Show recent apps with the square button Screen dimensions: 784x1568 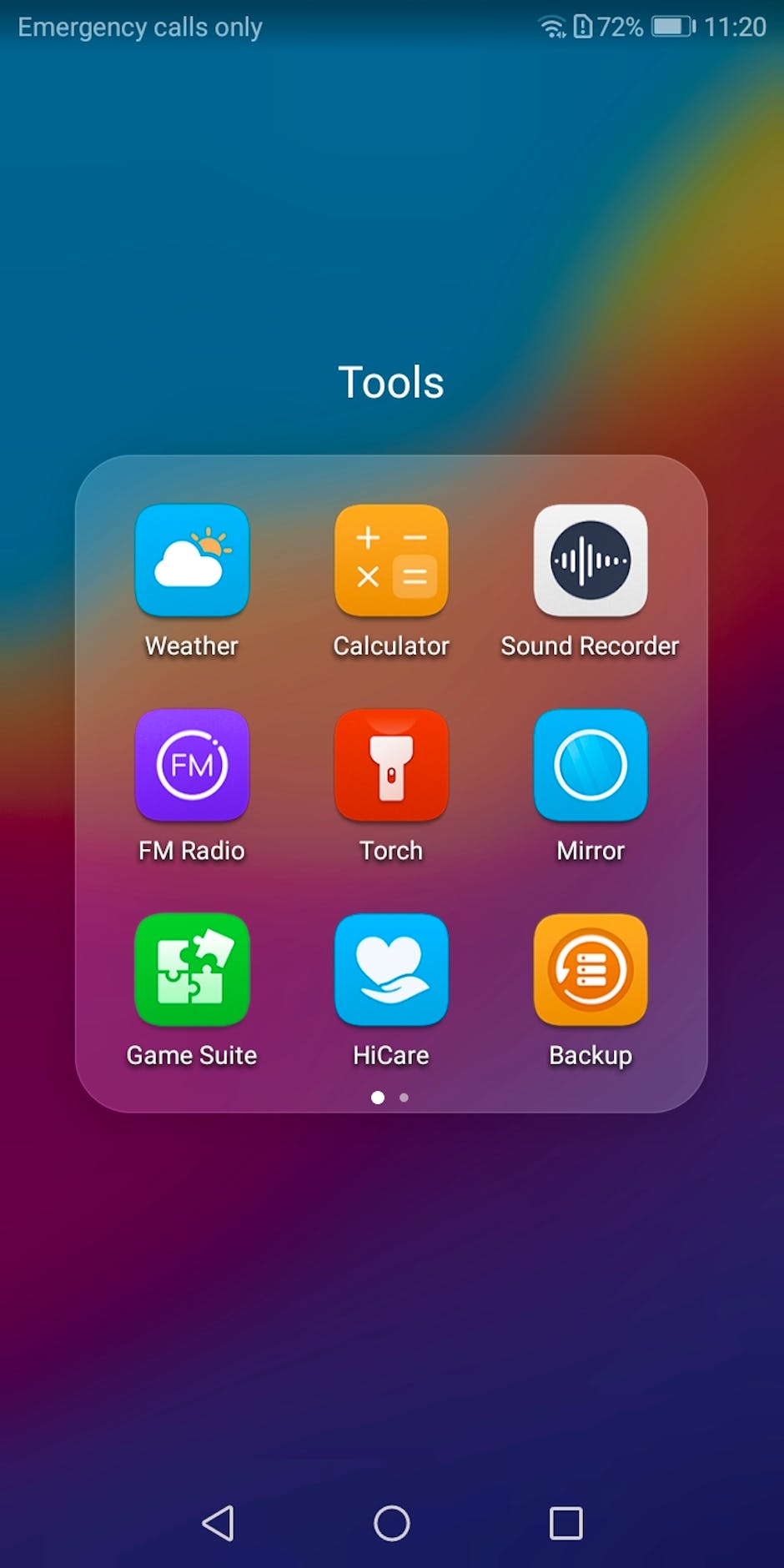565,1523
